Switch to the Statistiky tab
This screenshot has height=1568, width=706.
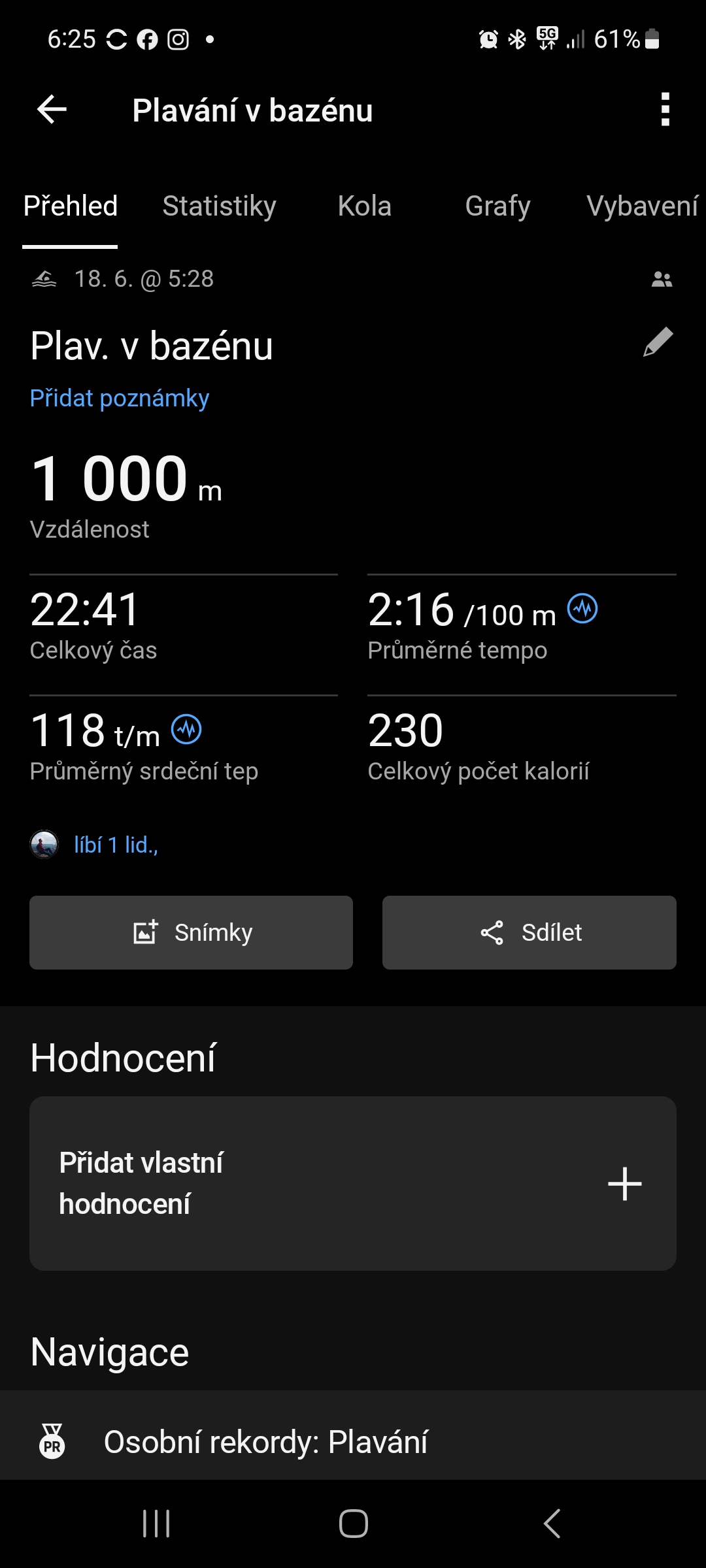[219, 206]
